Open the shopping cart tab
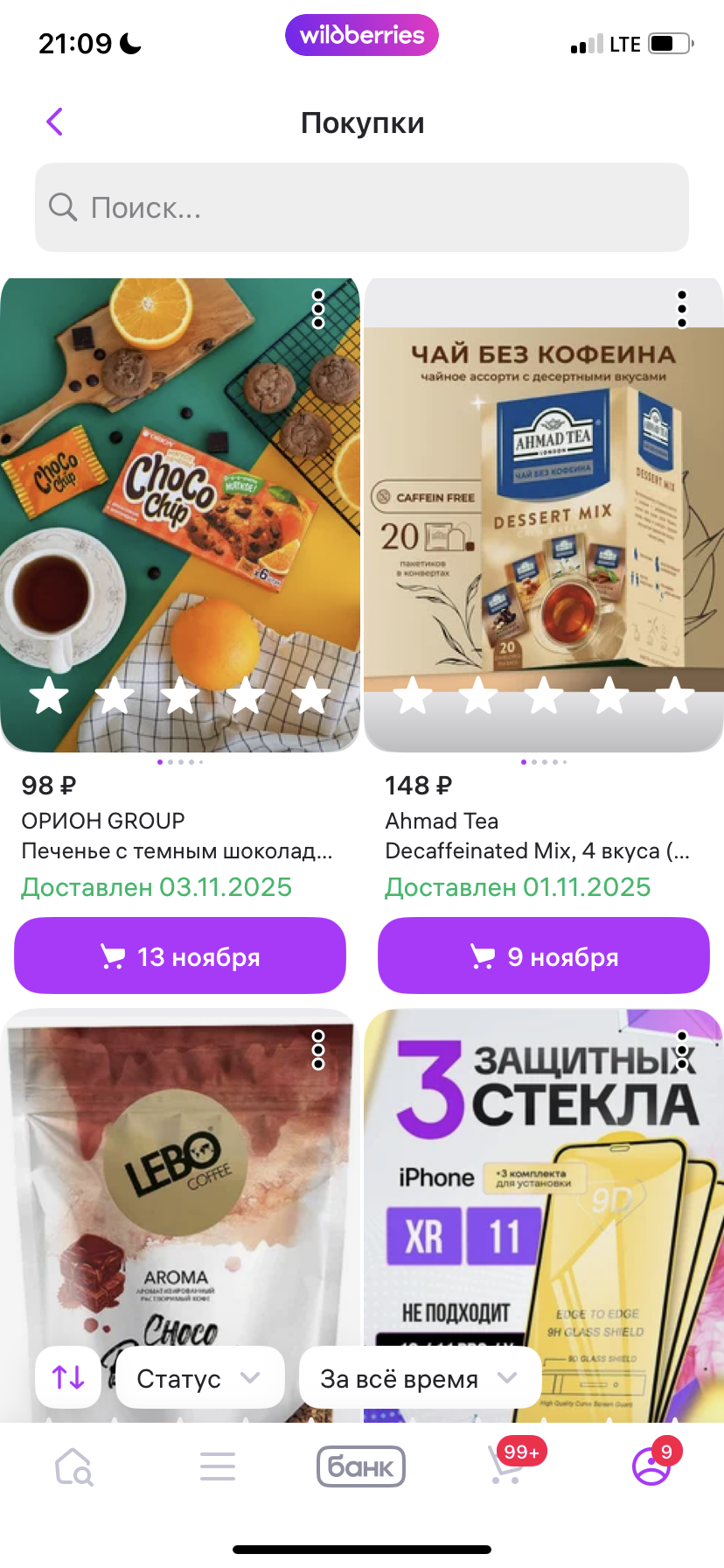This screenshot has height=1568, width=724. click(507, 1466)
